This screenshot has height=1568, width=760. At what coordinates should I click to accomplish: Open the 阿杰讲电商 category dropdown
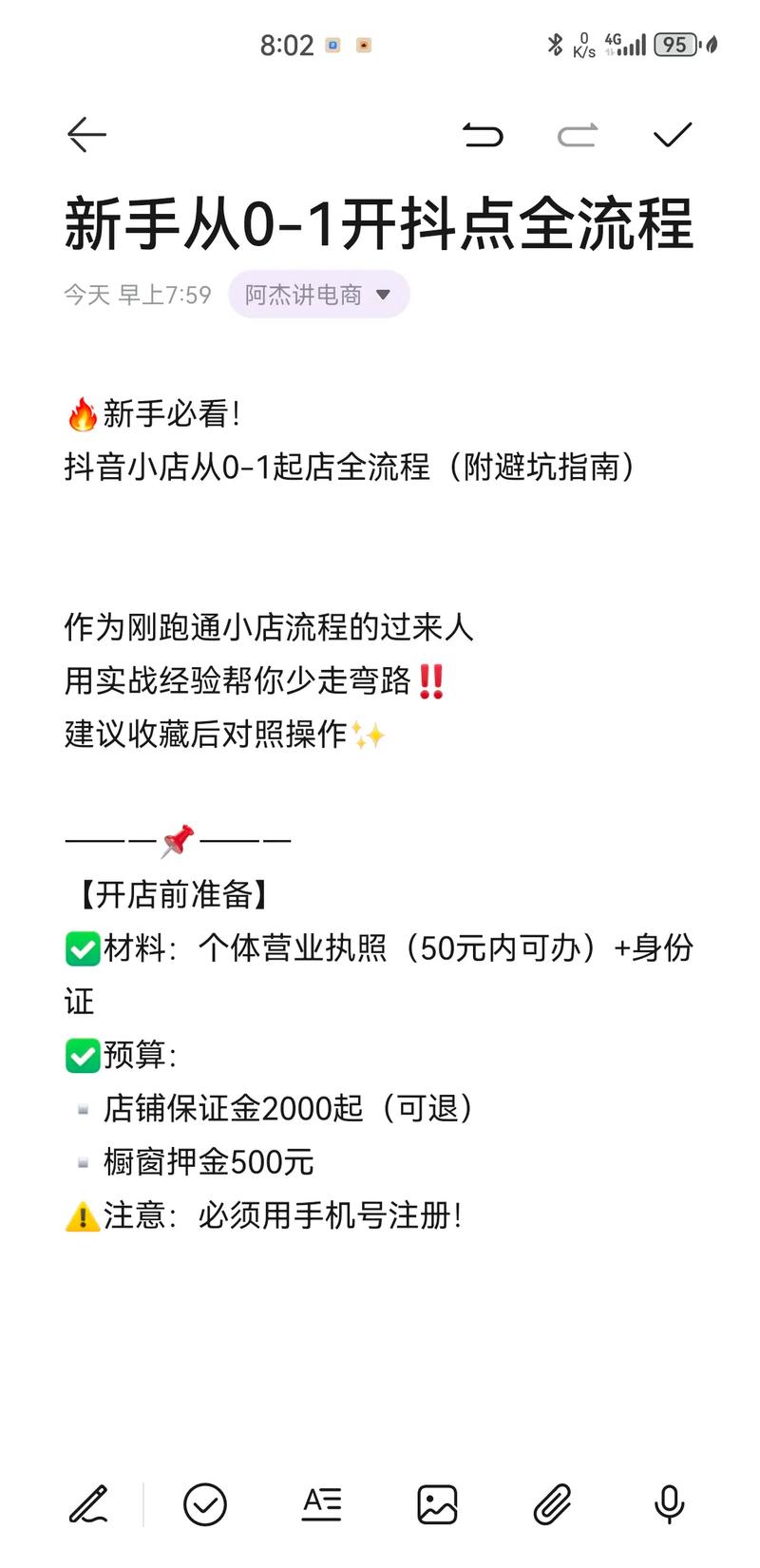click(x=317, y=295)
